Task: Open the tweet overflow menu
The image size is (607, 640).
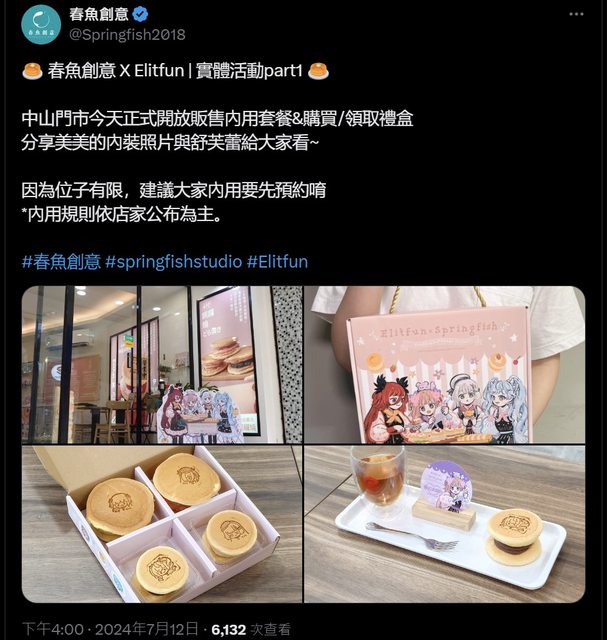Action: pyautogui.click(x=576, y=16)
